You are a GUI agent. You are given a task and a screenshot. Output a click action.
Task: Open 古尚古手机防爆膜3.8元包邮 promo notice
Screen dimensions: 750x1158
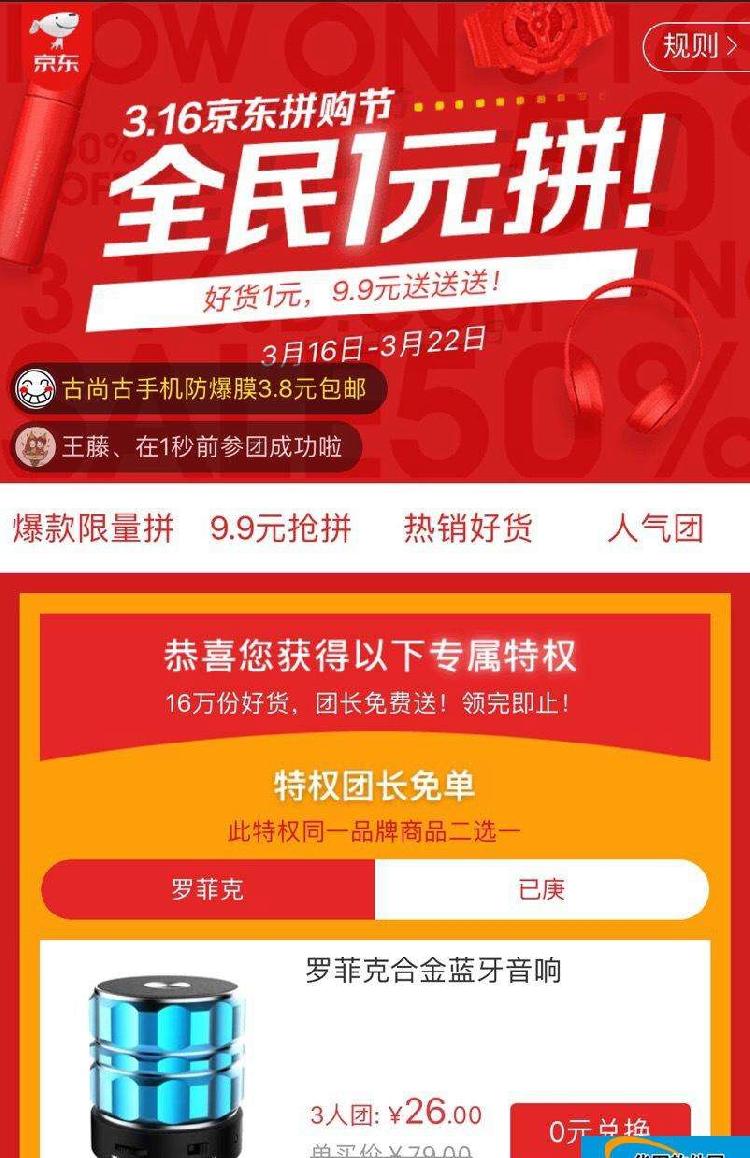(200, 389)
